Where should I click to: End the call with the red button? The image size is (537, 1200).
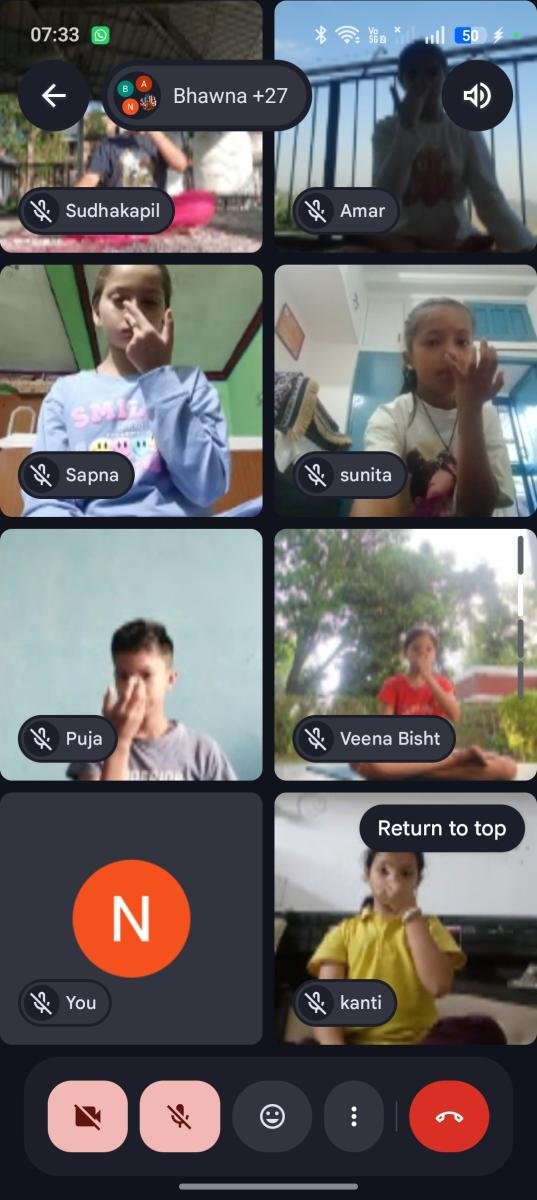[x=449, y=1116]
